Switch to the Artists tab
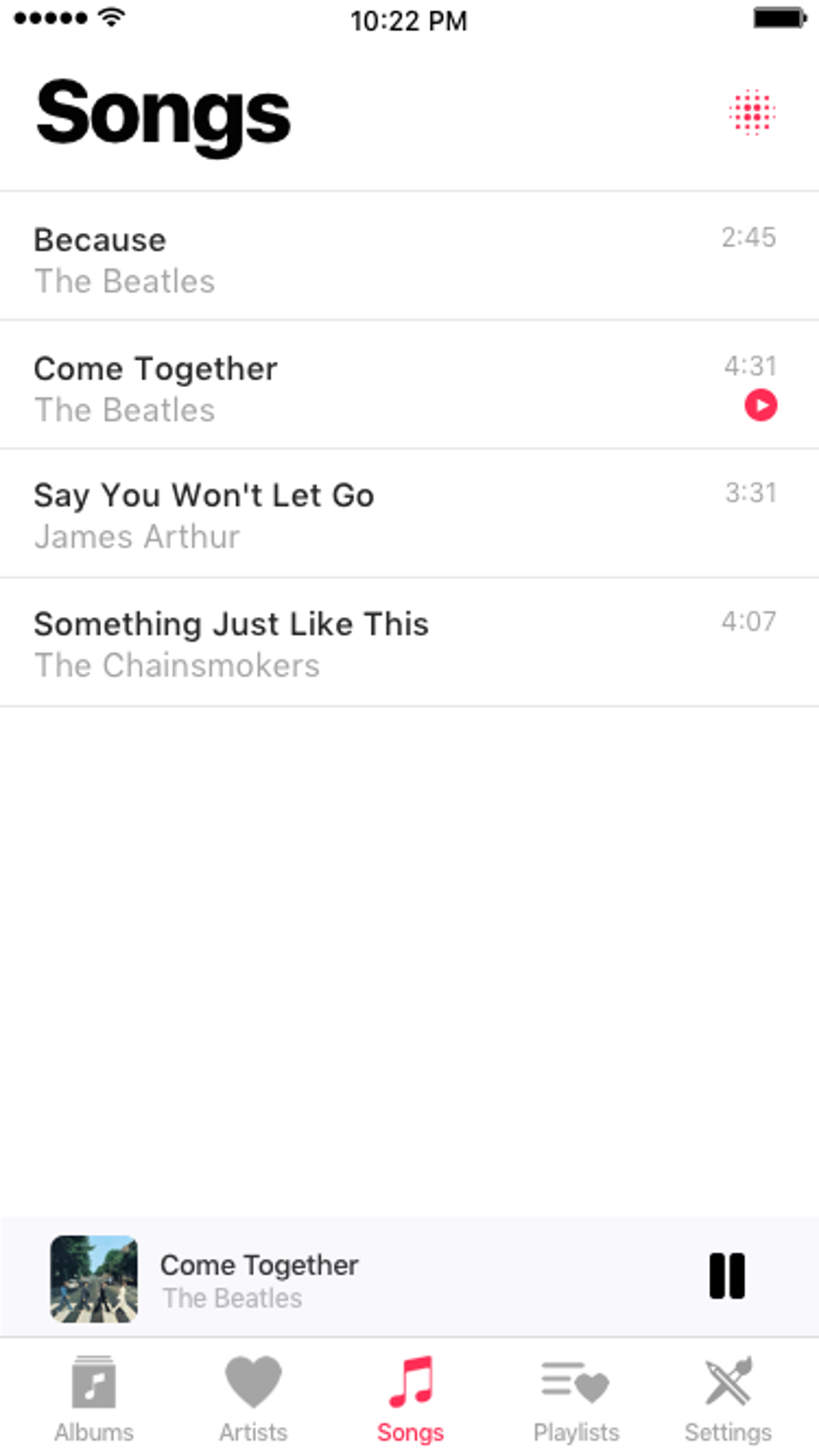The height and width of the screenshot is (1456, 819). point(253,1398)
